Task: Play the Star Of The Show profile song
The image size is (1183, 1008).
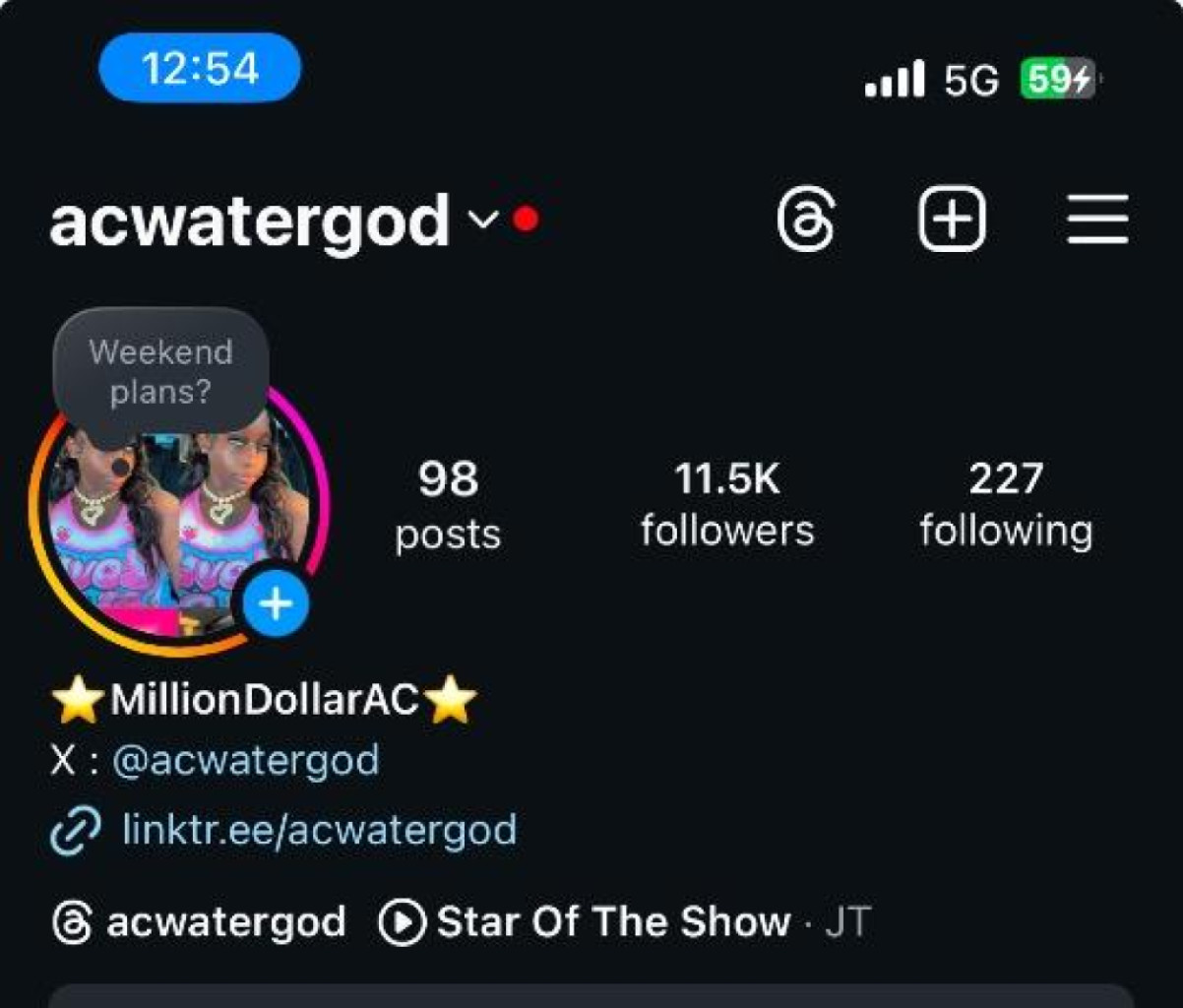Action: [x=610, y=923]
